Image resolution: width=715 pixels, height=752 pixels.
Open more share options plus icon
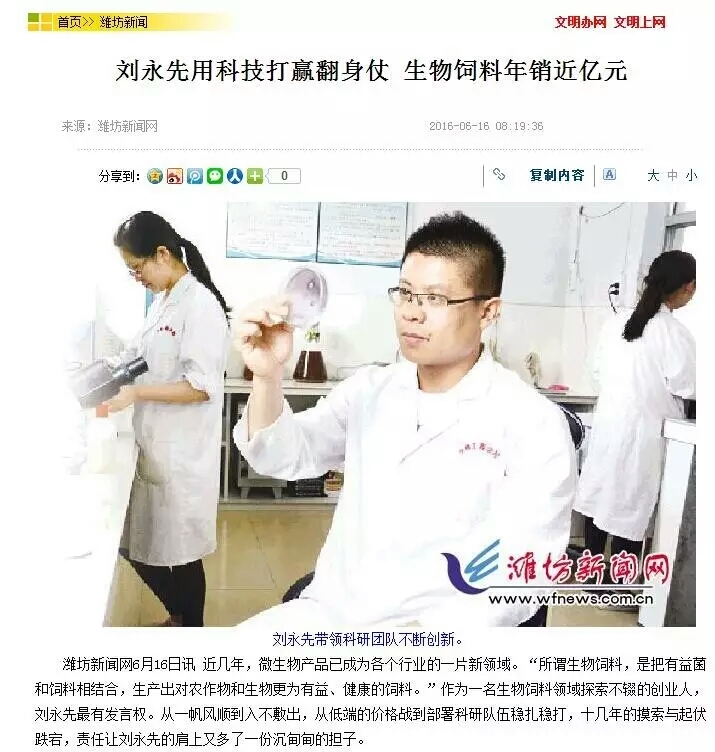coord(255,176)
